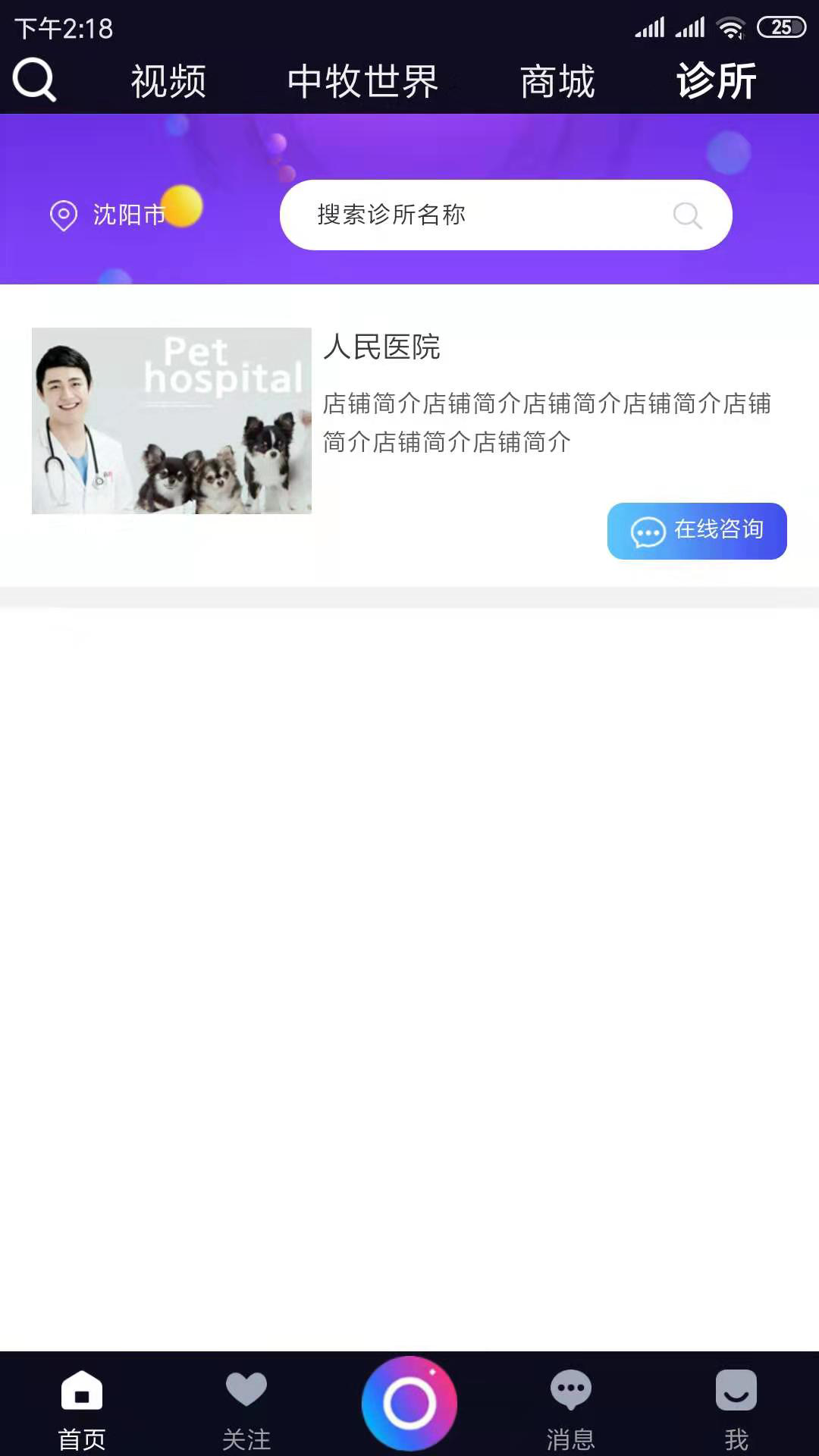Screen dimensions: 819x1456
Task: Select the 诊所 tab
Action: click(716, 81)
